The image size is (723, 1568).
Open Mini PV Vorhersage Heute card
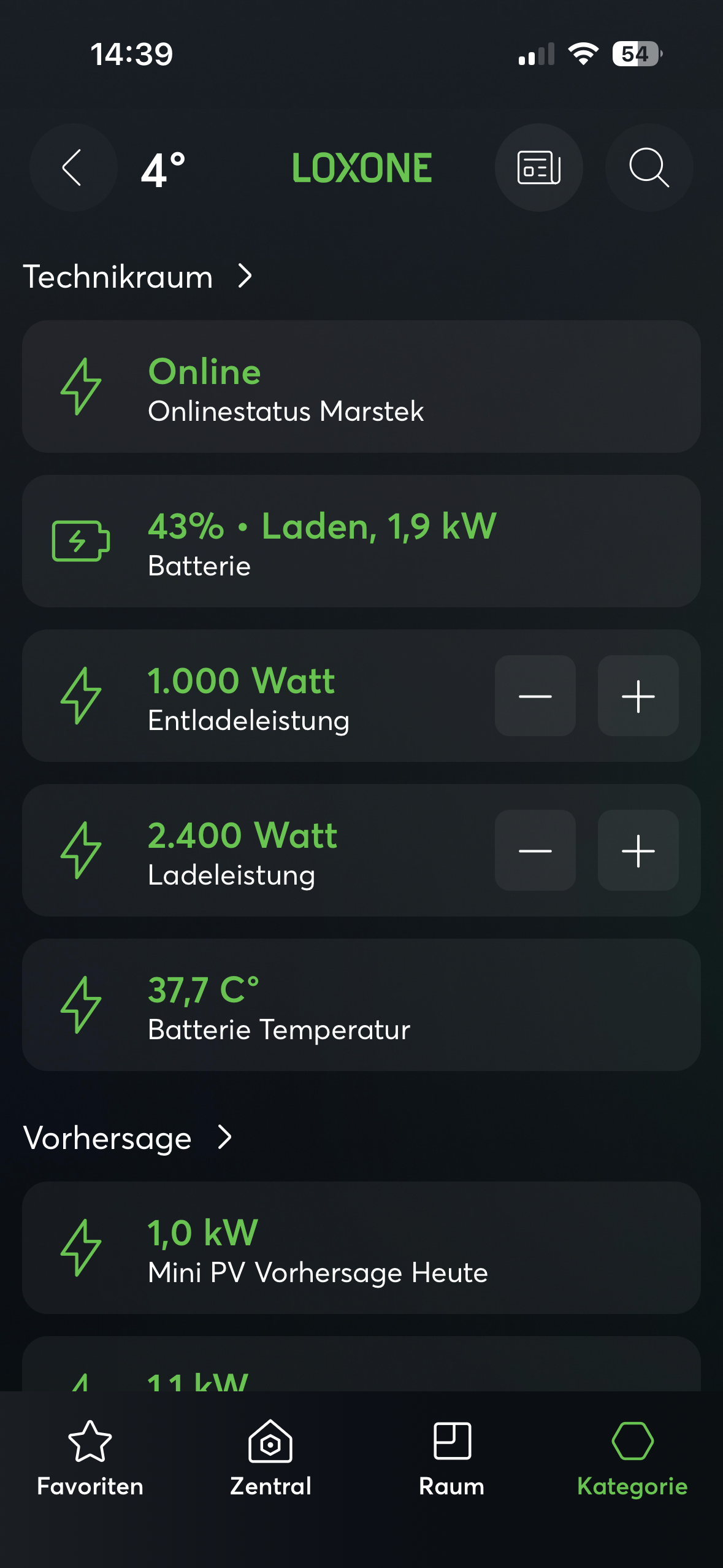(361, 1248)
